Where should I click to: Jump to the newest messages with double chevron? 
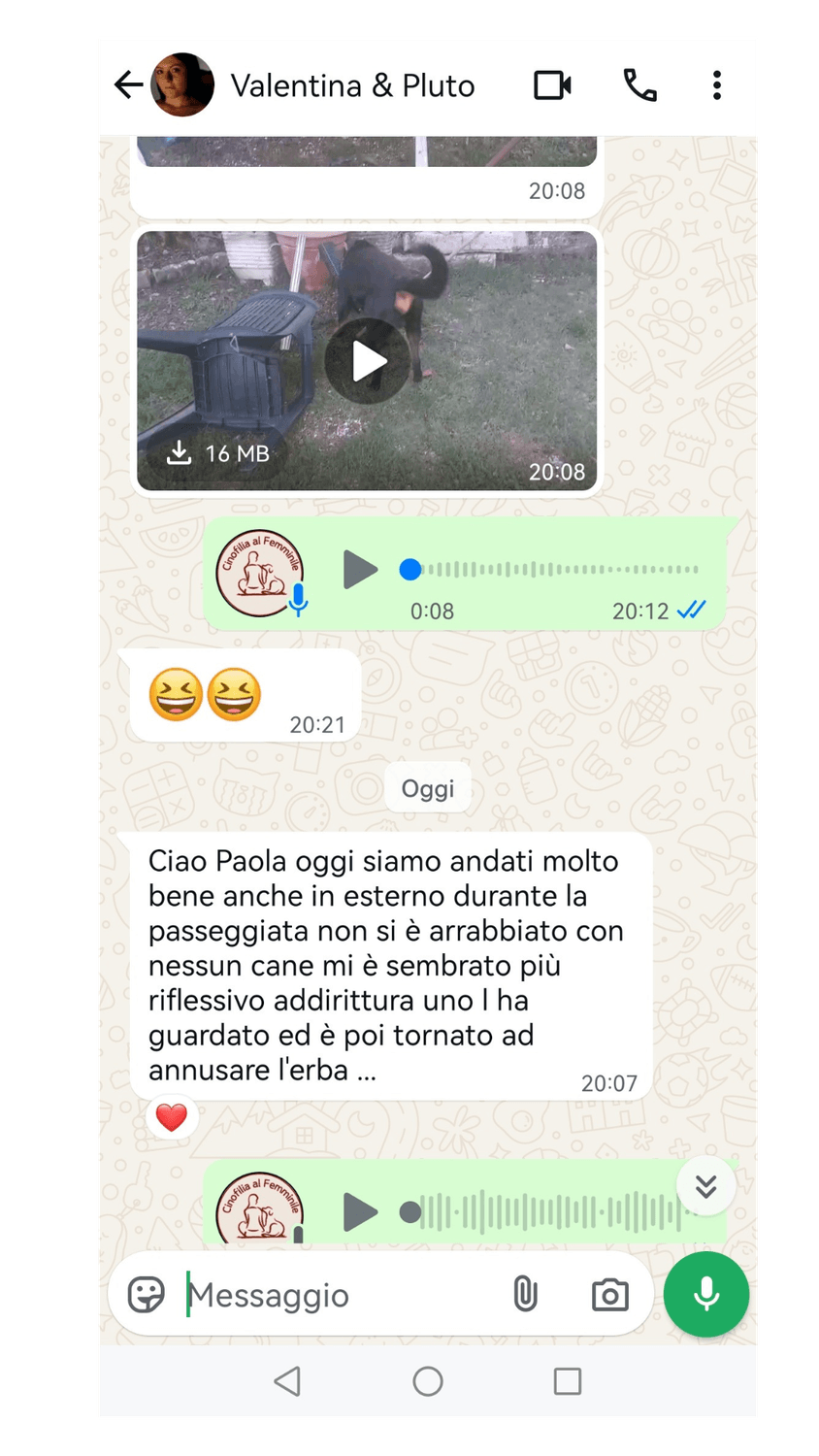[x=705, y=1186]
